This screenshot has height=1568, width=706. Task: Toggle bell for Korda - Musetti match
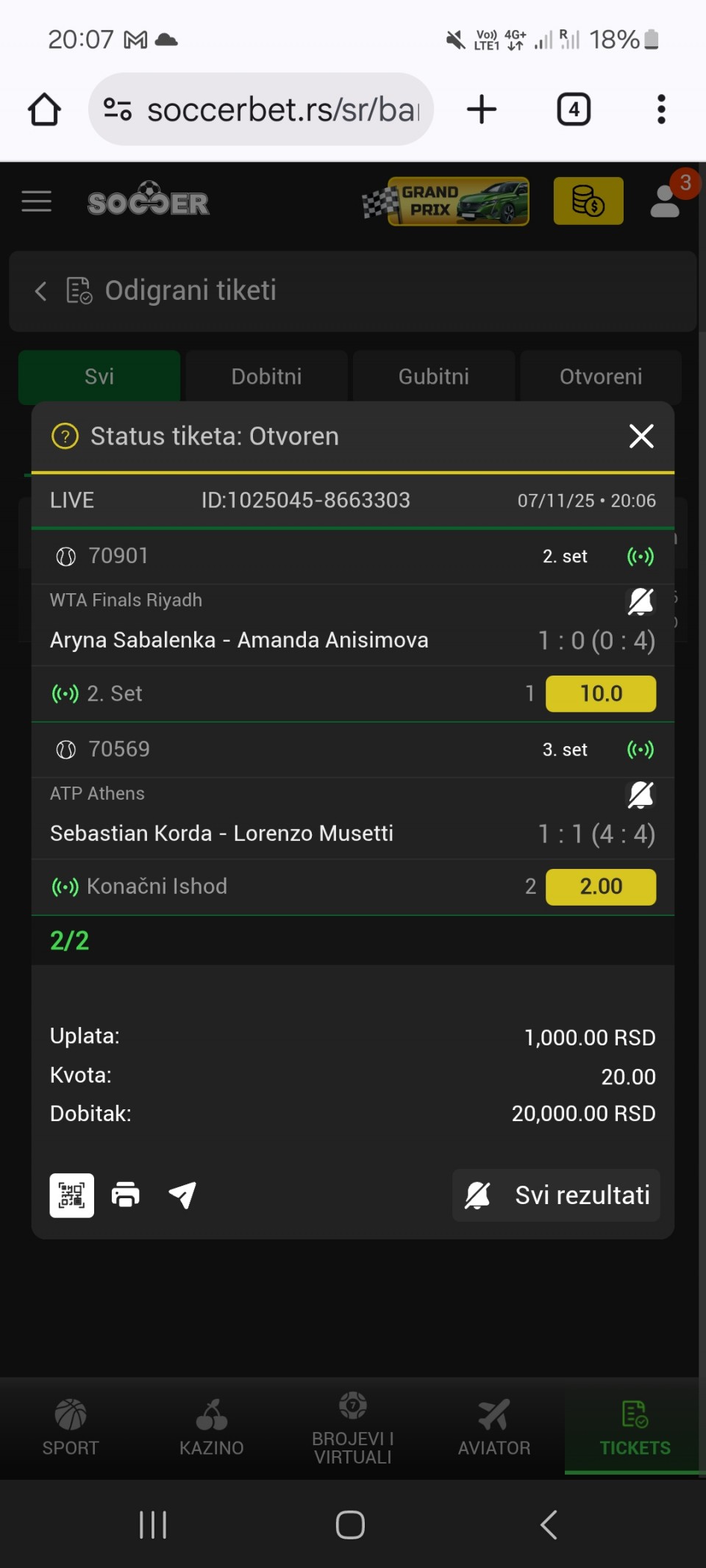[x=640, y=795]
